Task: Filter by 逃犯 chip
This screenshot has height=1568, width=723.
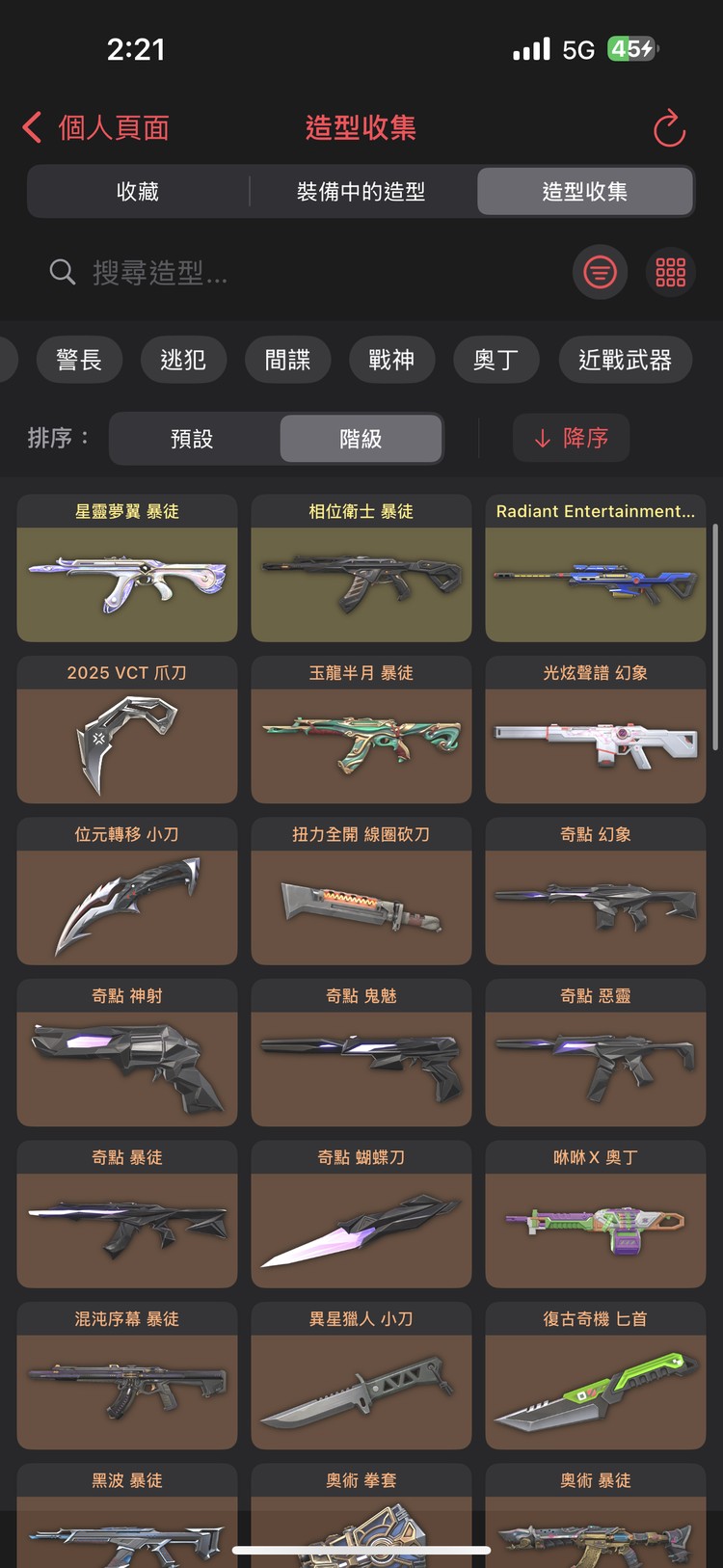Action: (x=183, y=360)
